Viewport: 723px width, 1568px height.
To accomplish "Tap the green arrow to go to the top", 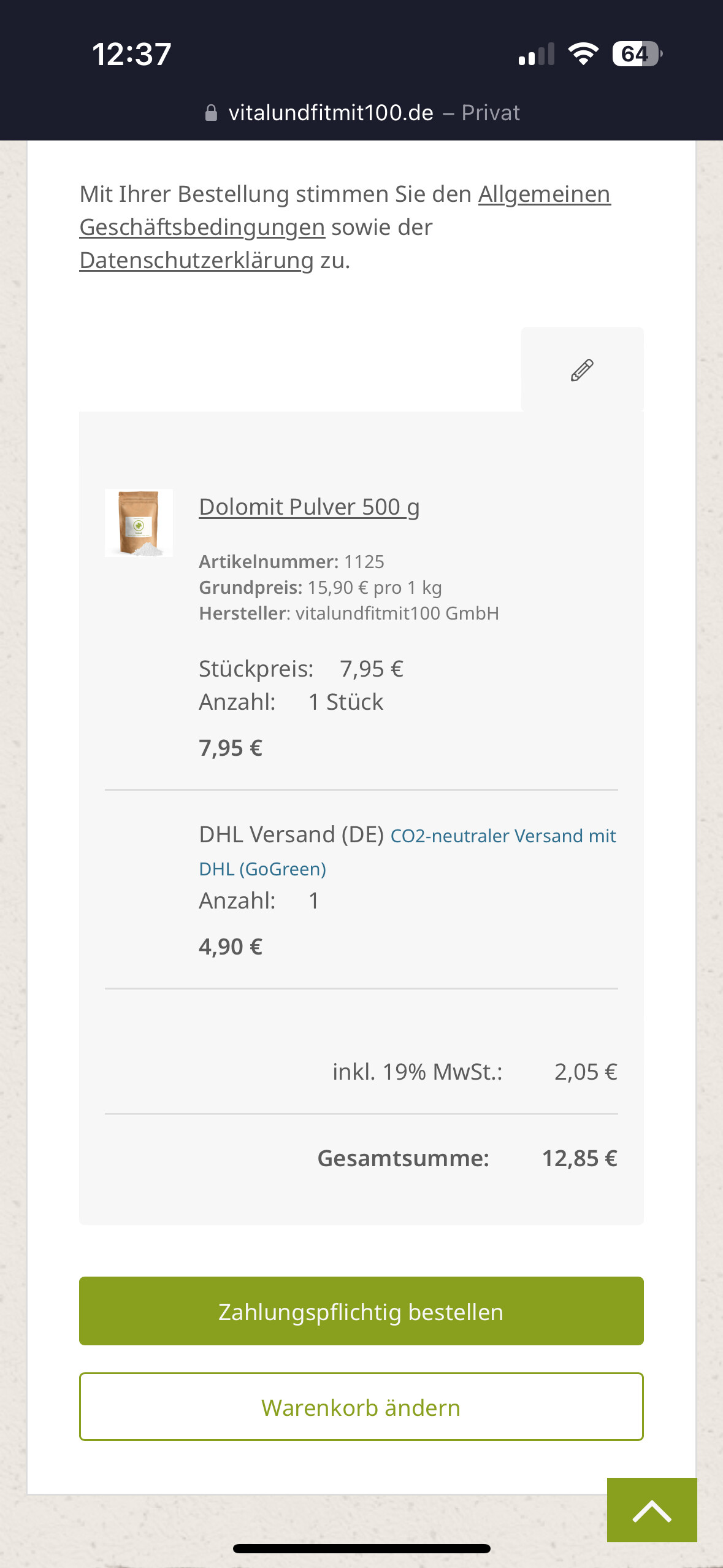I will tap(652, 1510).
